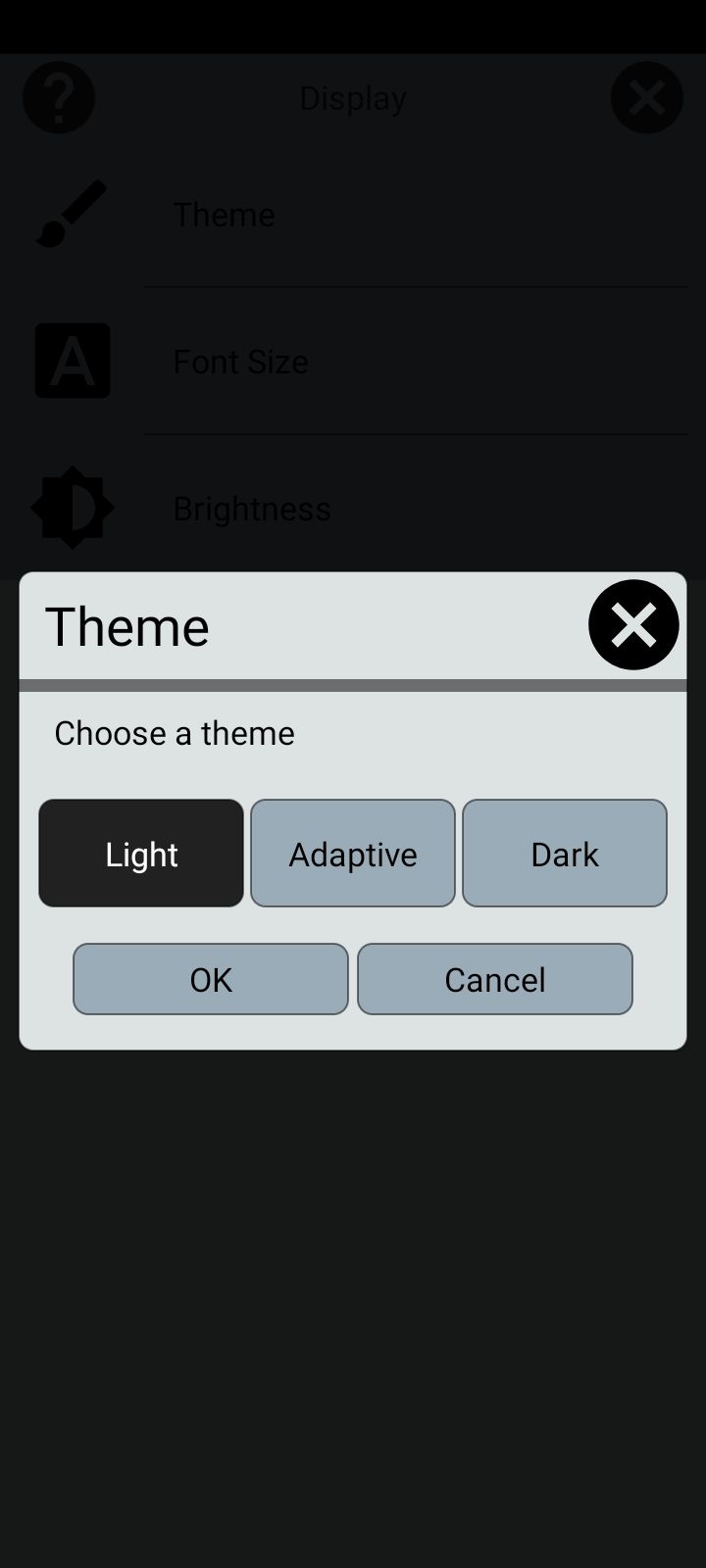This screenshot has width=706, height=1568.
Task: Confirm the theme with OK
Action: coord(211,979)
